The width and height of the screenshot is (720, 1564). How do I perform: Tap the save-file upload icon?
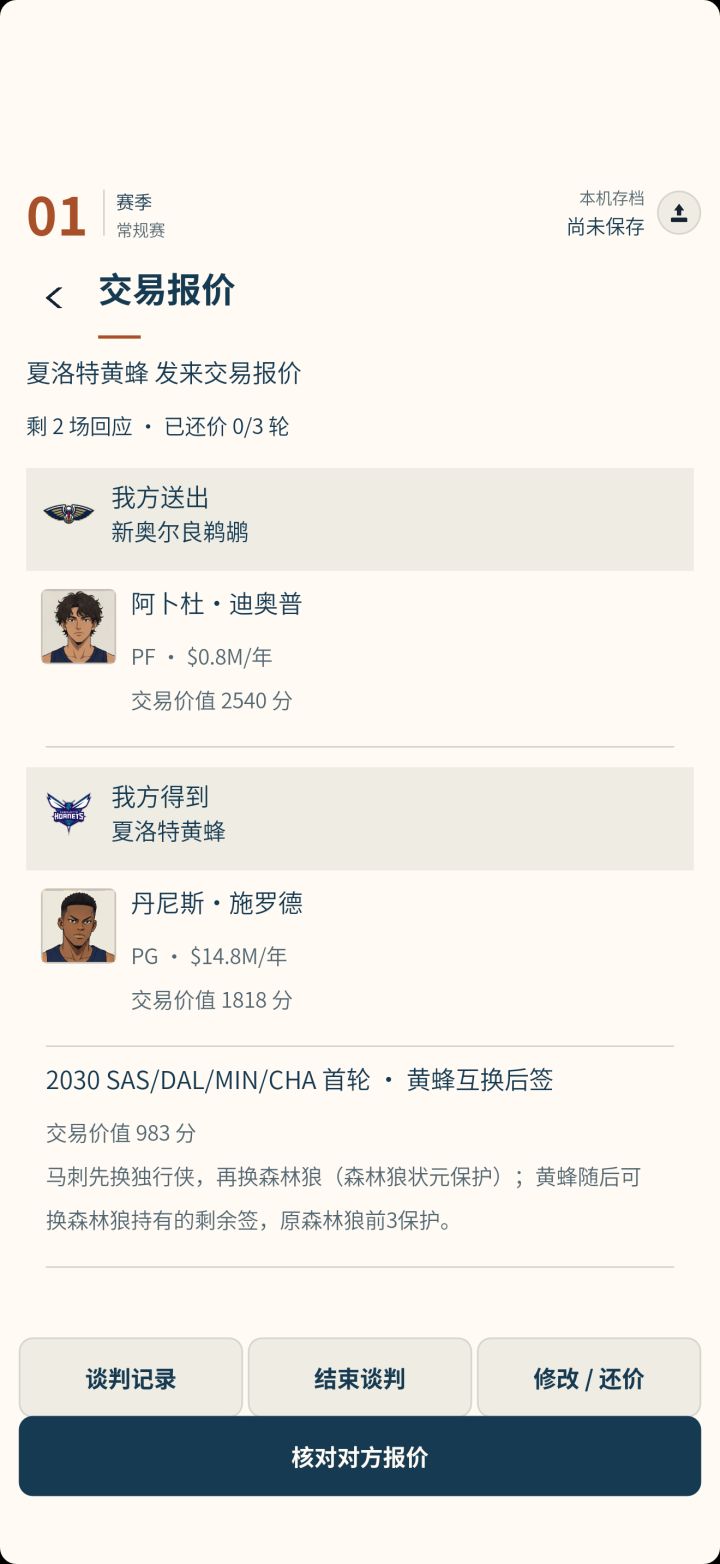coord(679,213)
